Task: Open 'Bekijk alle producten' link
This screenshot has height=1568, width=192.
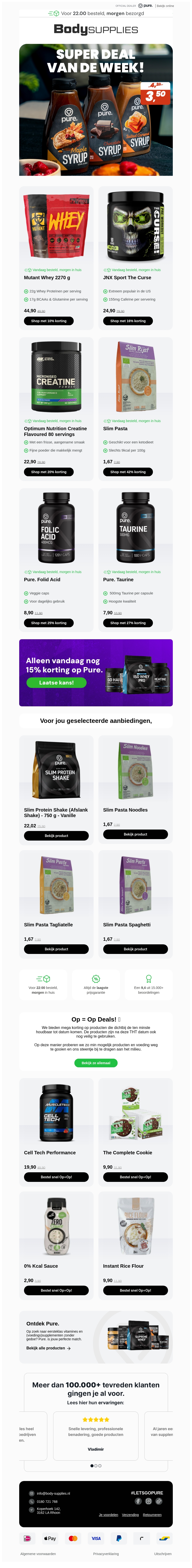Action: pyautogui.click(x=48, y=1348)
